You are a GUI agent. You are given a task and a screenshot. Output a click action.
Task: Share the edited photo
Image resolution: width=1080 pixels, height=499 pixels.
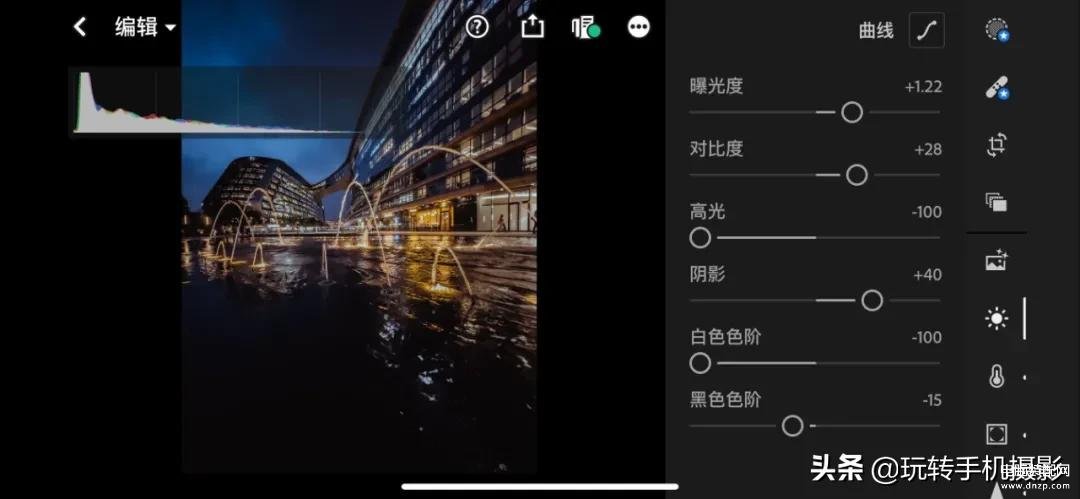(x=533, y=27)
